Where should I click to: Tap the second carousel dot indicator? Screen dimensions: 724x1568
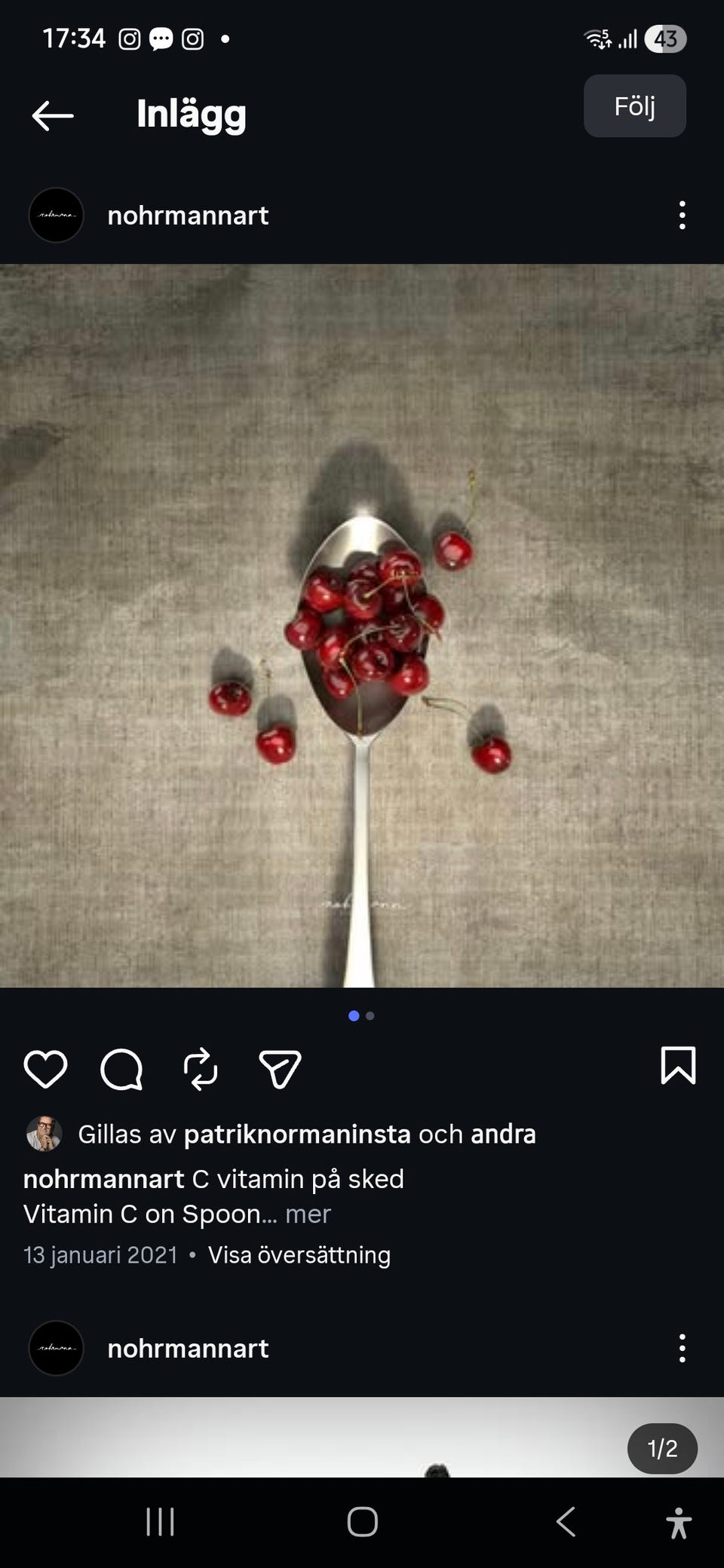370,1015
